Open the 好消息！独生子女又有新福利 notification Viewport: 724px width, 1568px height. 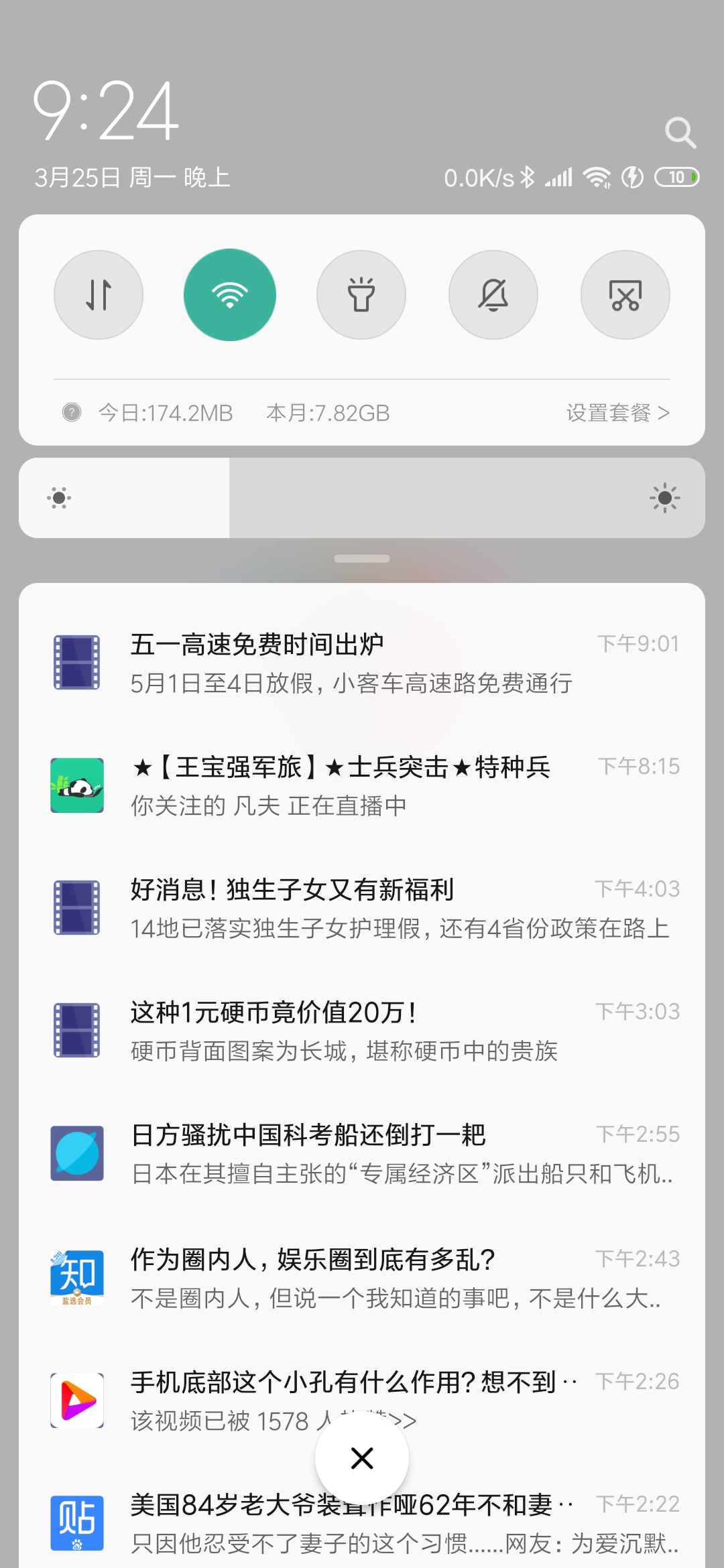[x=362, y=908]
